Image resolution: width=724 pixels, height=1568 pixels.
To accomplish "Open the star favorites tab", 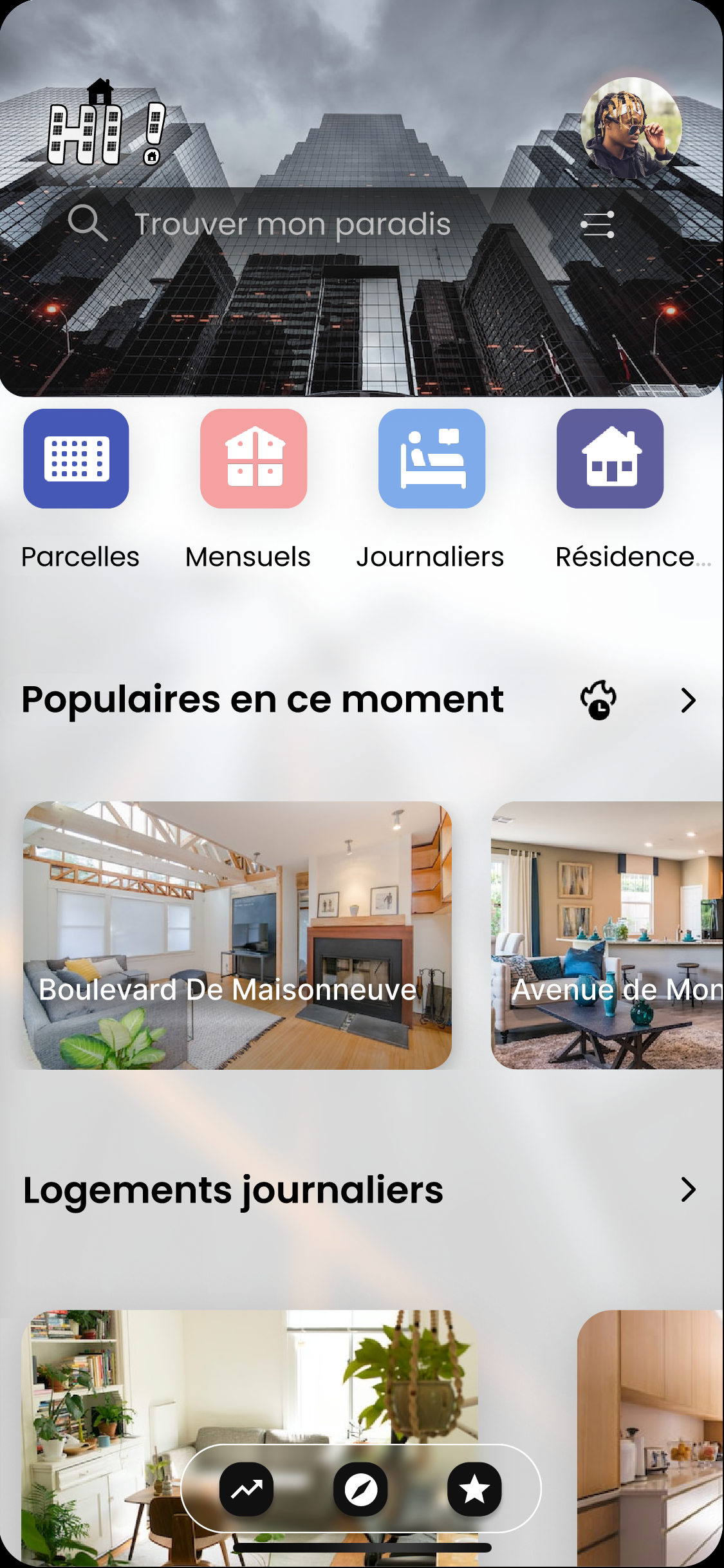I will pyautogui.click(x=474, y=1489).
